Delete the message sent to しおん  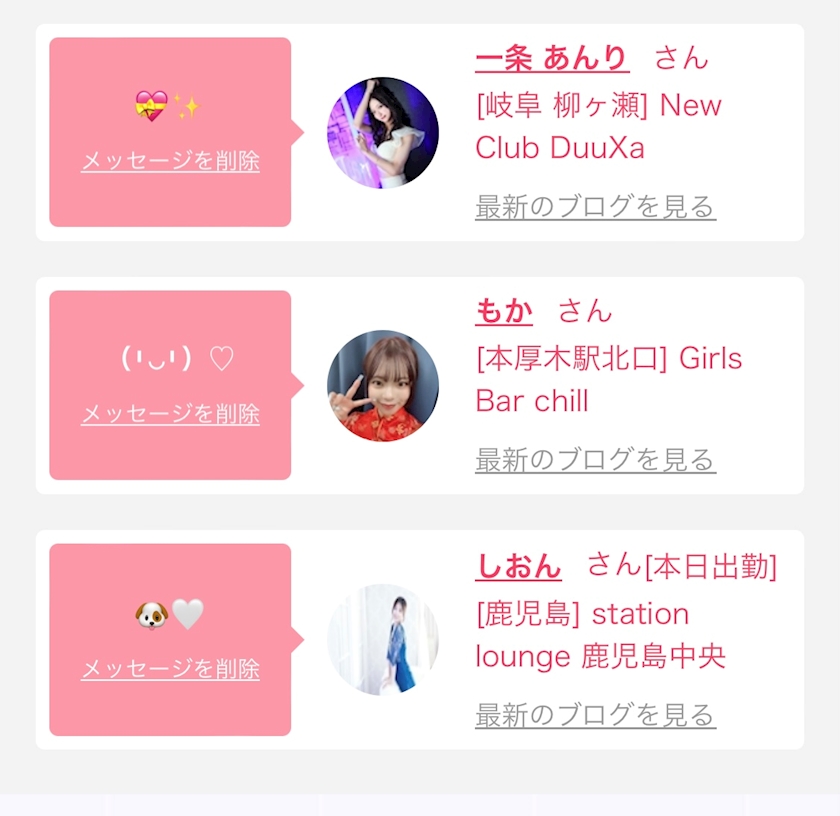tap(170, 669)
